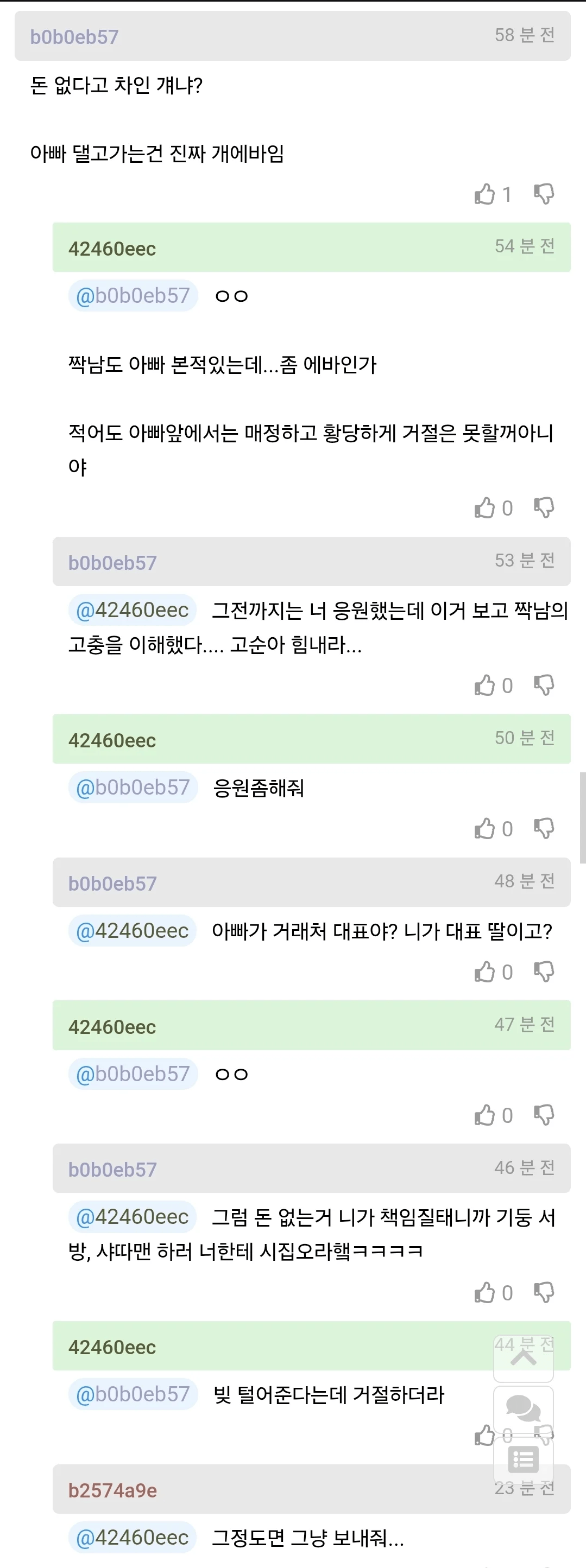Dislike the 46 분 전 reply by b0b0eb57

[x=543, y=1293]
